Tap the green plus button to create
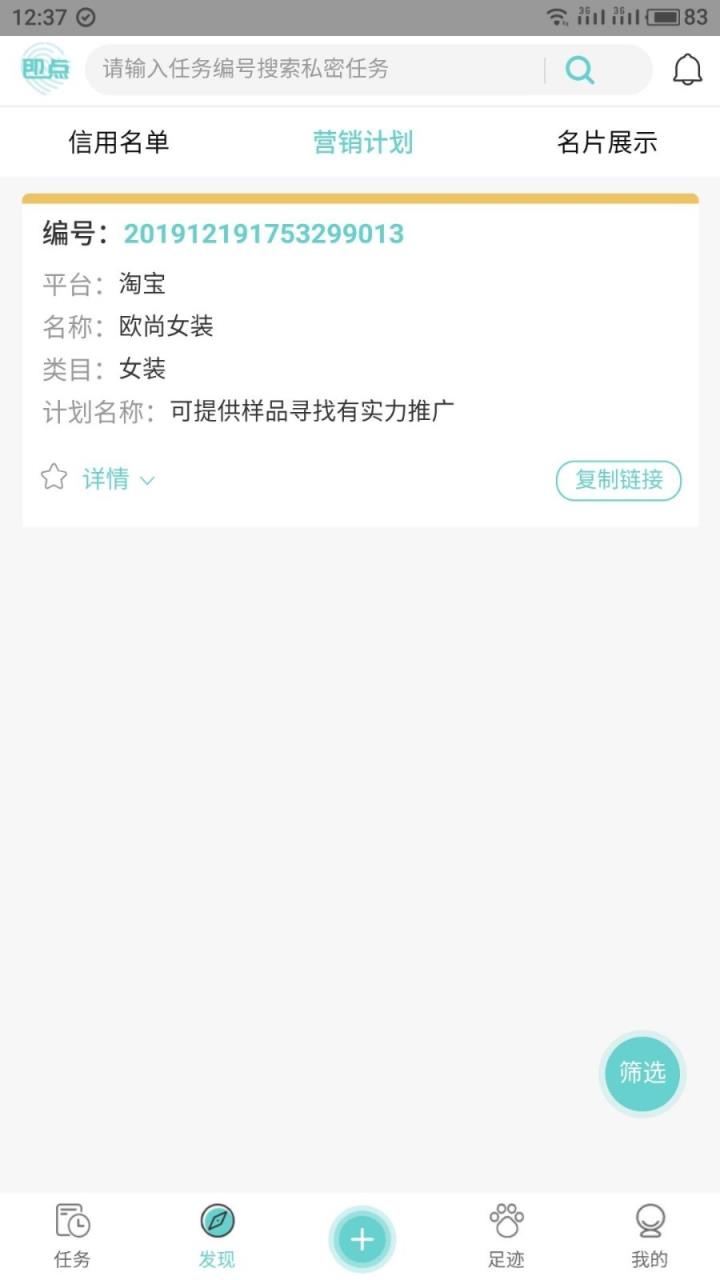This screenshot has width=720, height=1280. click(x=362, y=1238)
